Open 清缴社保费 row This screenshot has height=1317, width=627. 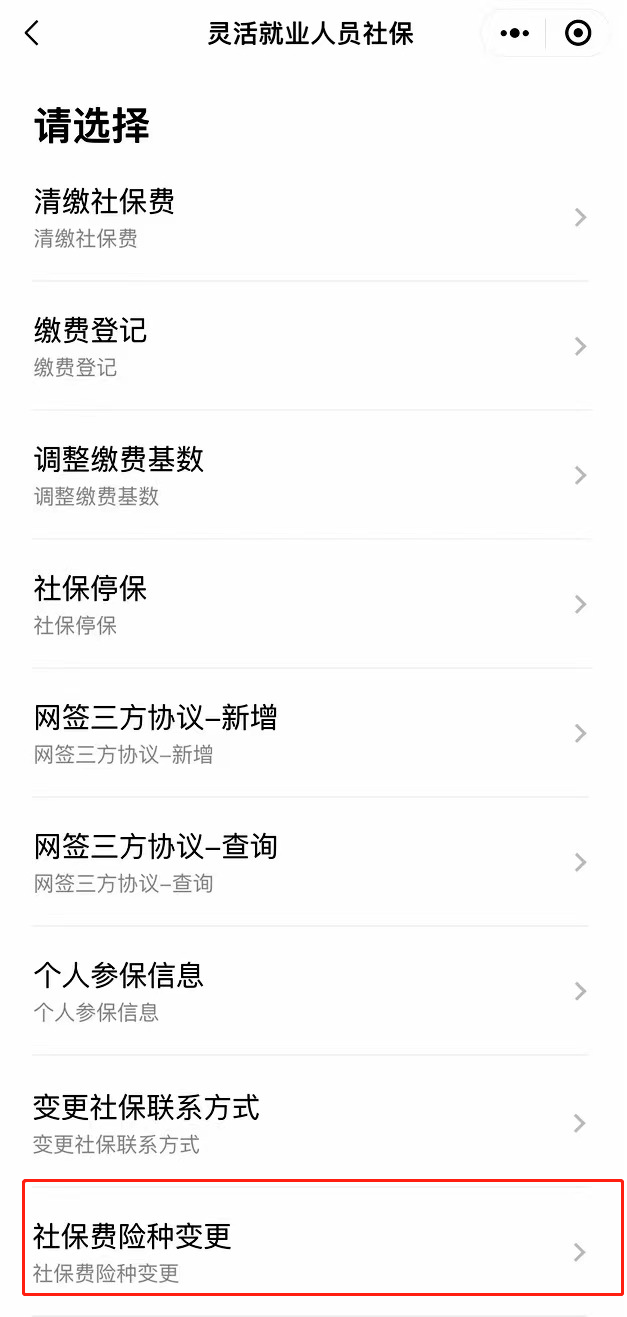(x=310, y=217)
